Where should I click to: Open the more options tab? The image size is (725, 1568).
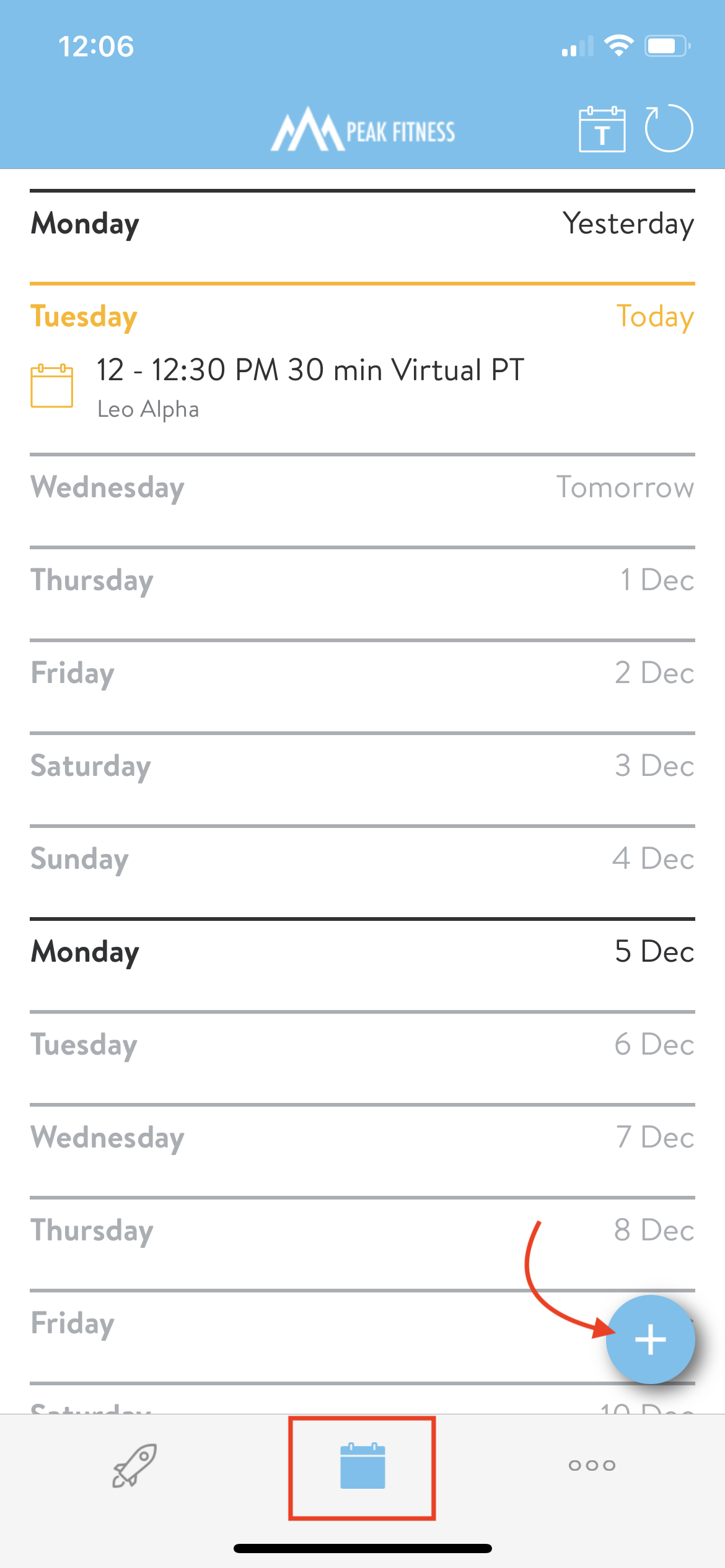[592, 1465]
